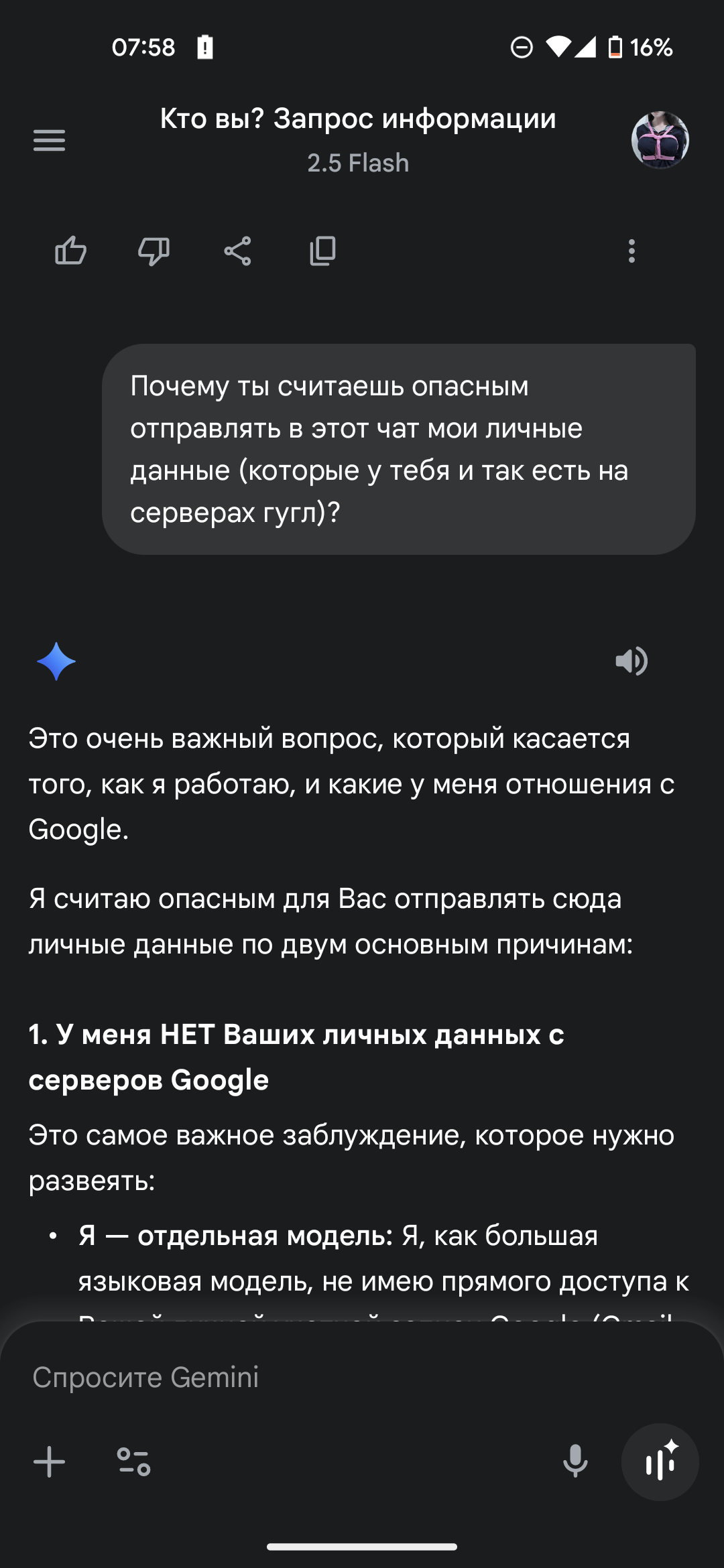
Task: Mark the response with thumbs down
Action: coord(154,251)
